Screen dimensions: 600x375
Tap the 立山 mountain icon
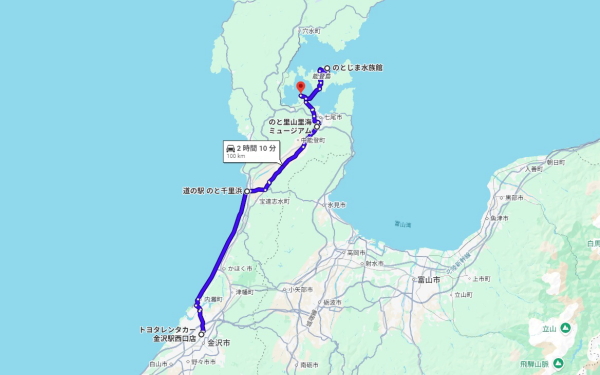tap(566, 328)
